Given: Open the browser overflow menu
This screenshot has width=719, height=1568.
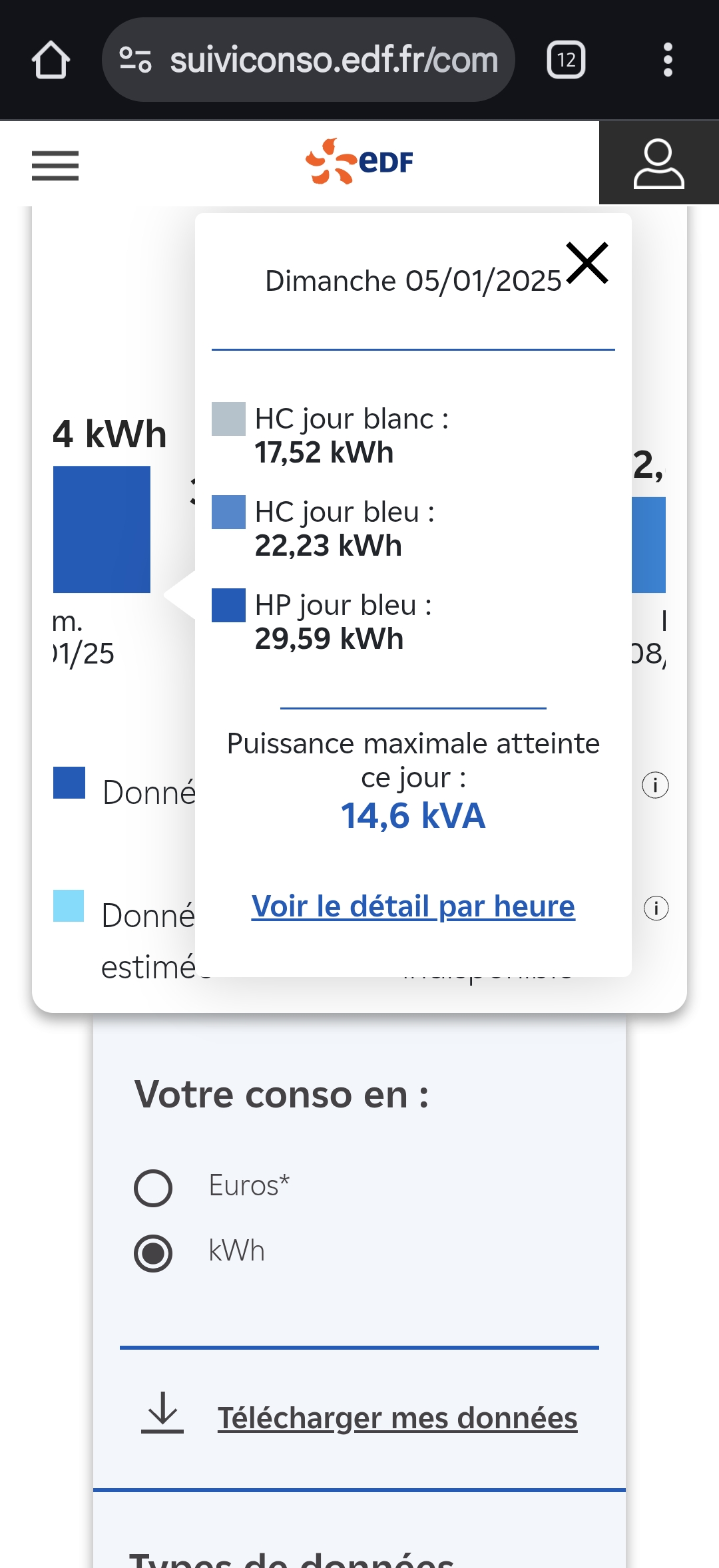Looking at the screenshot, I should (x=668, y=60).
